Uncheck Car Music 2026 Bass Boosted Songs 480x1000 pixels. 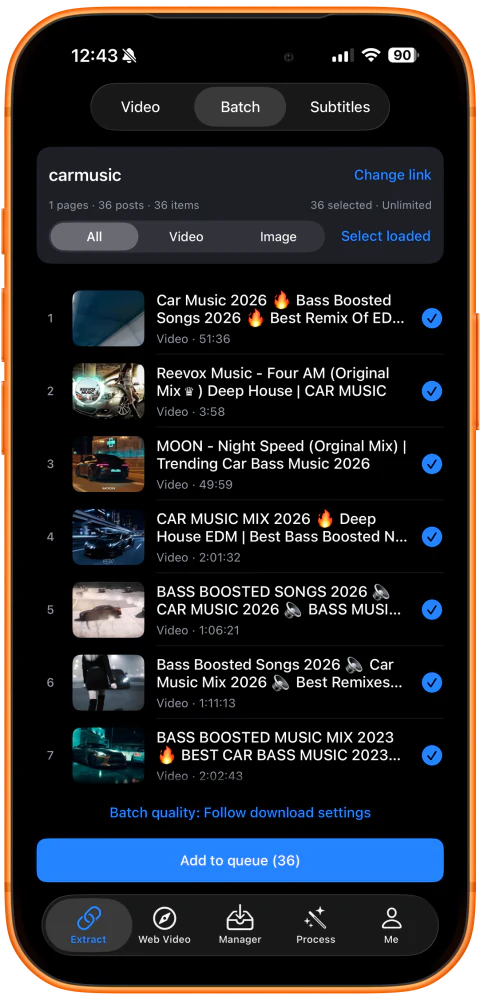(432, 318)
